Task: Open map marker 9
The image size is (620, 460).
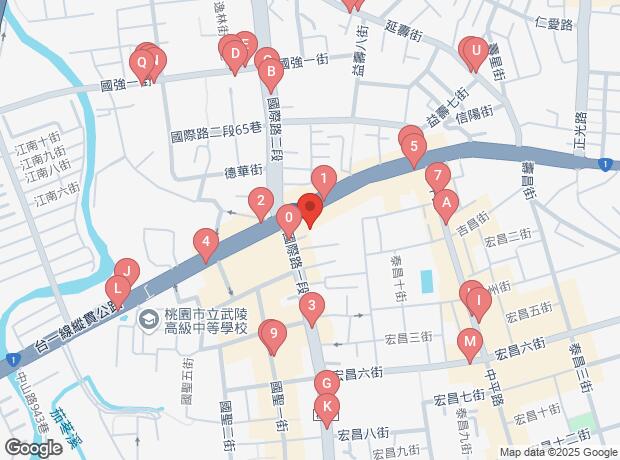Action: click(272, 335)
